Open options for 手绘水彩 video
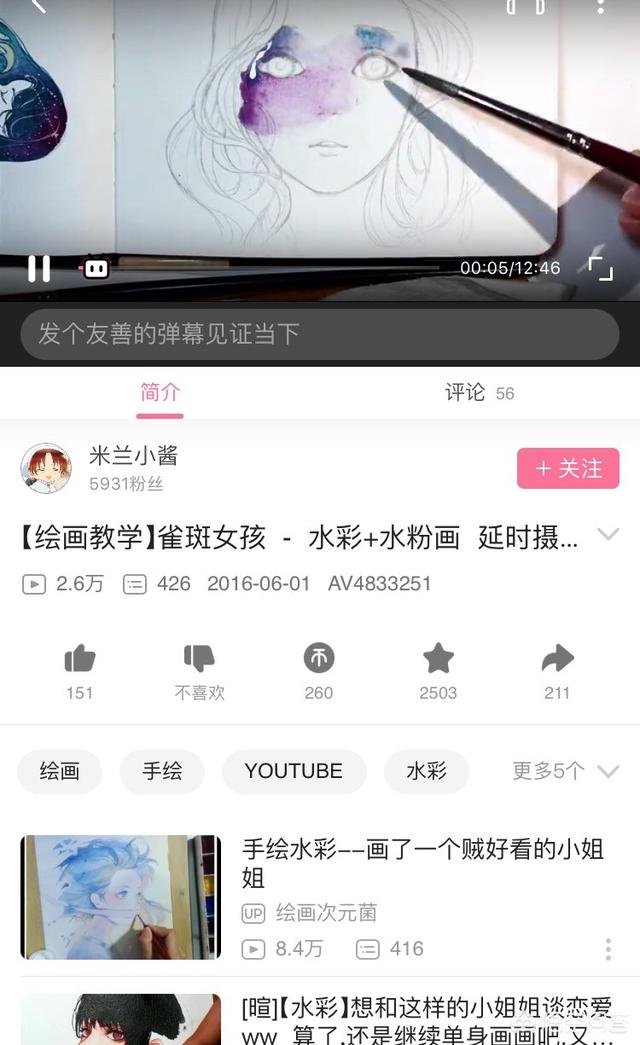 [x=608, y=949]
